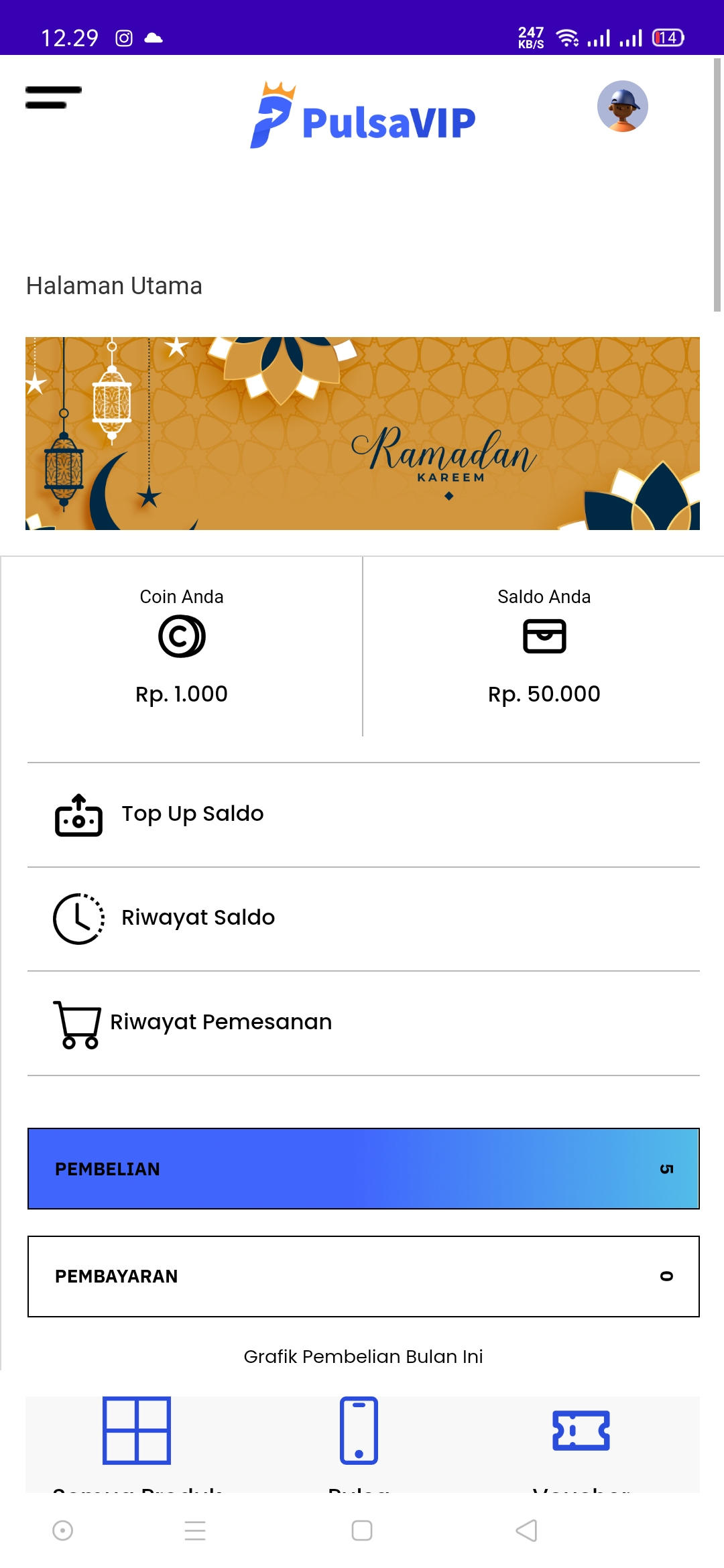Open the hamburger drawer menu
The width and height of the screenshot is (724, 1568).
click(x=54, y=97)
